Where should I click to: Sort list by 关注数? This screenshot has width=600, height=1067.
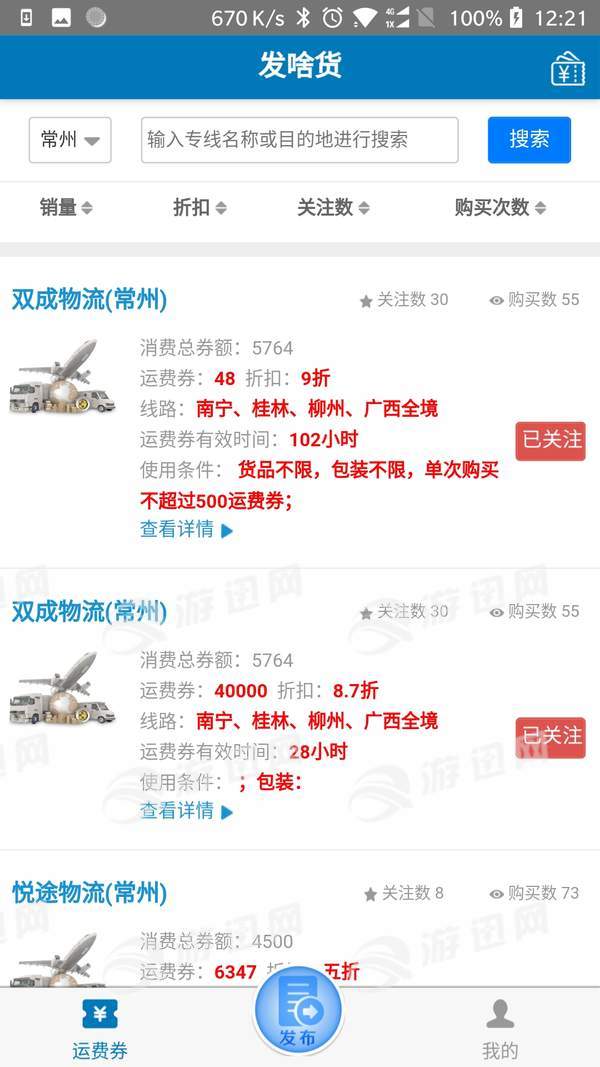coord(333,207)
